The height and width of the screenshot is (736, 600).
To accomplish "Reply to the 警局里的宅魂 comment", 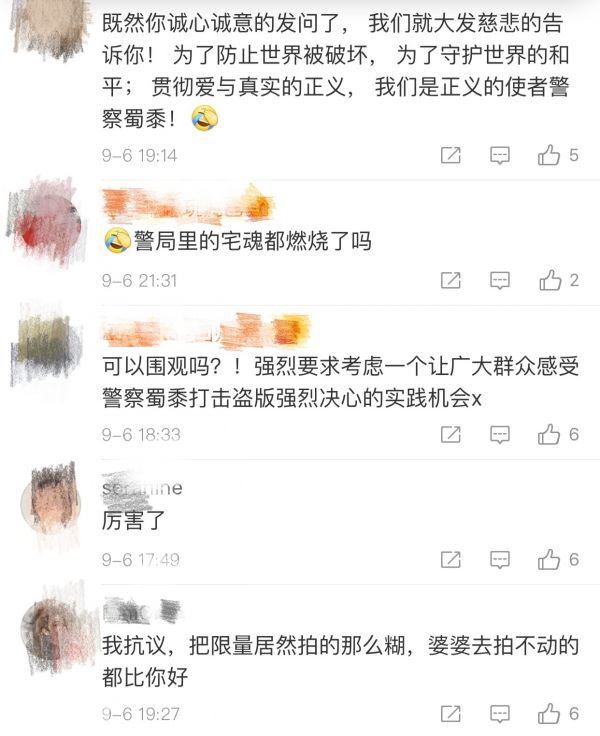I will (500, 280).
